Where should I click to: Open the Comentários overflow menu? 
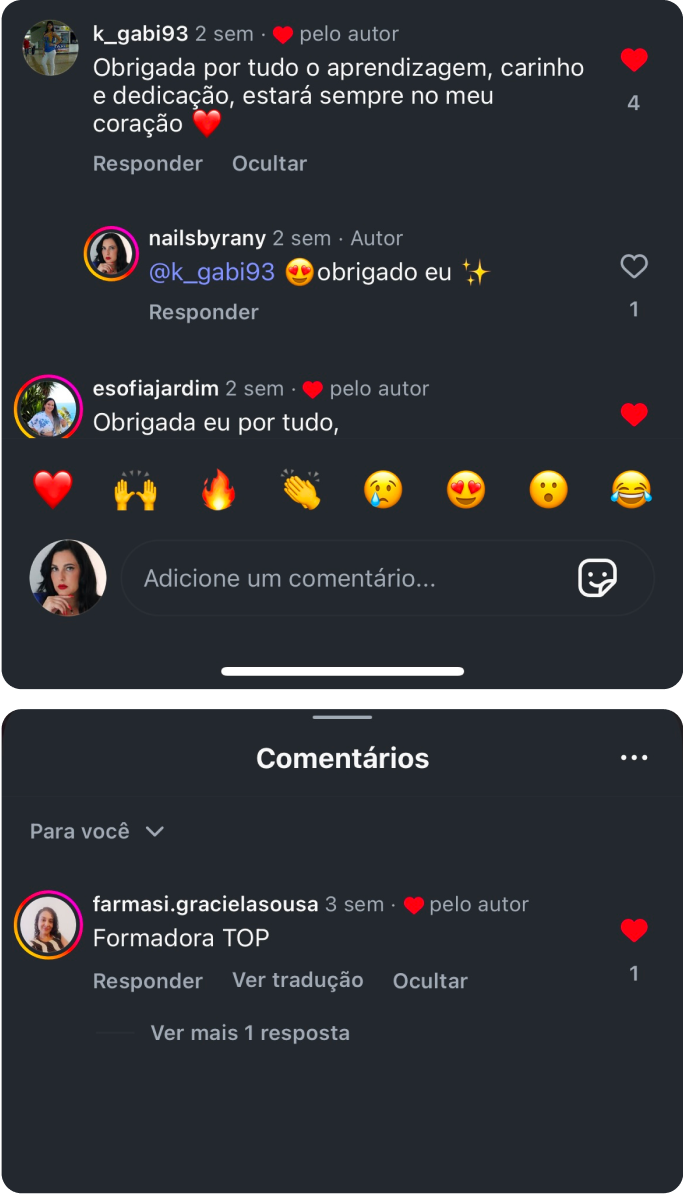(x=634, y=758)
